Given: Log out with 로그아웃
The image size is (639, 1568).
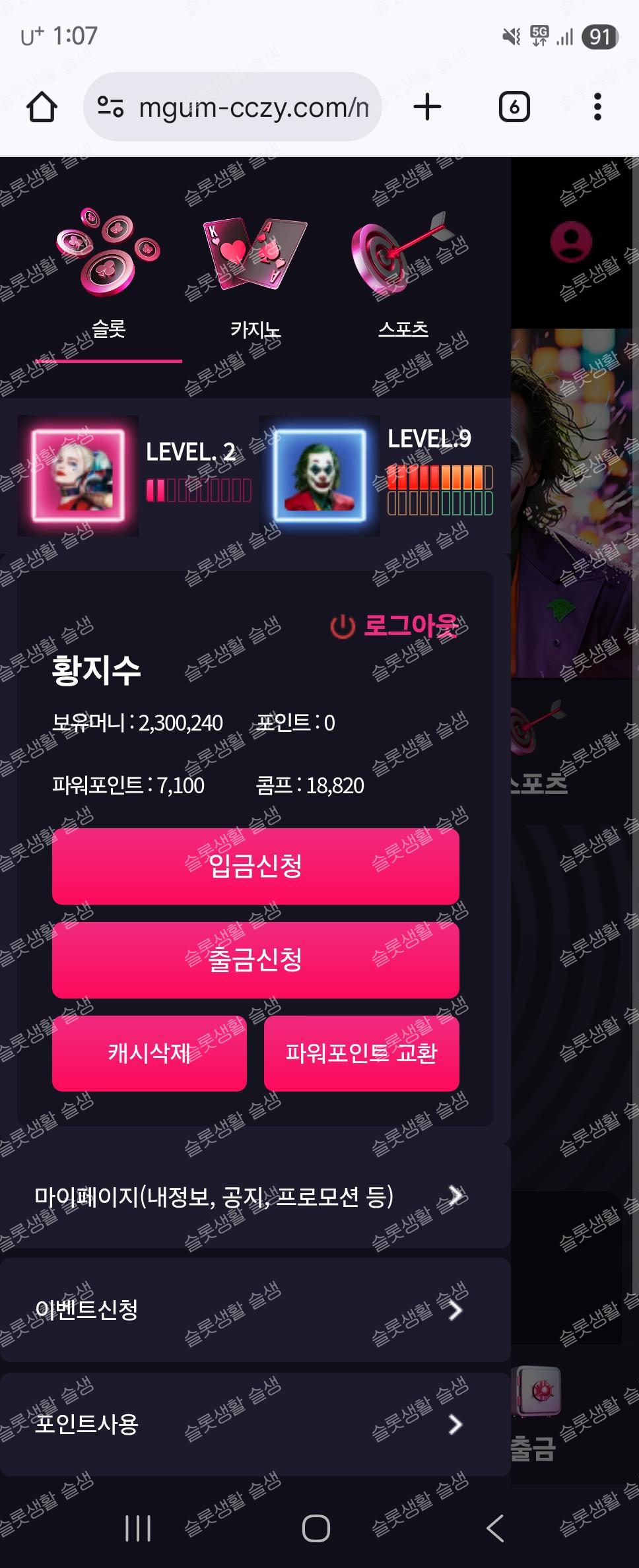Looking at the screenshot, I should [x=394, y=626].
